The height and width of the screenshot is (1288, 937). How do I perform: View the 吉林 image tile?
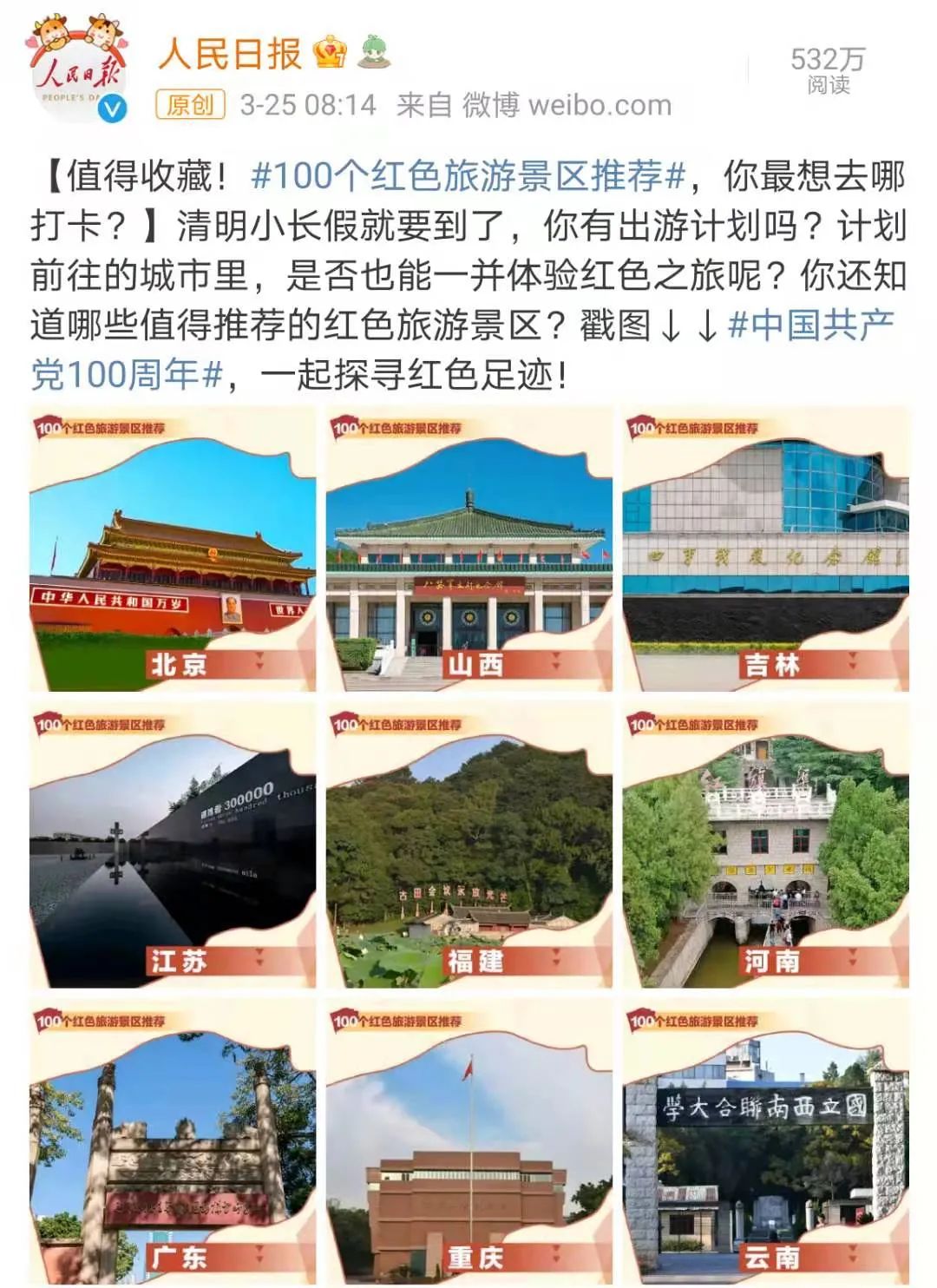(x=765, y=549)
